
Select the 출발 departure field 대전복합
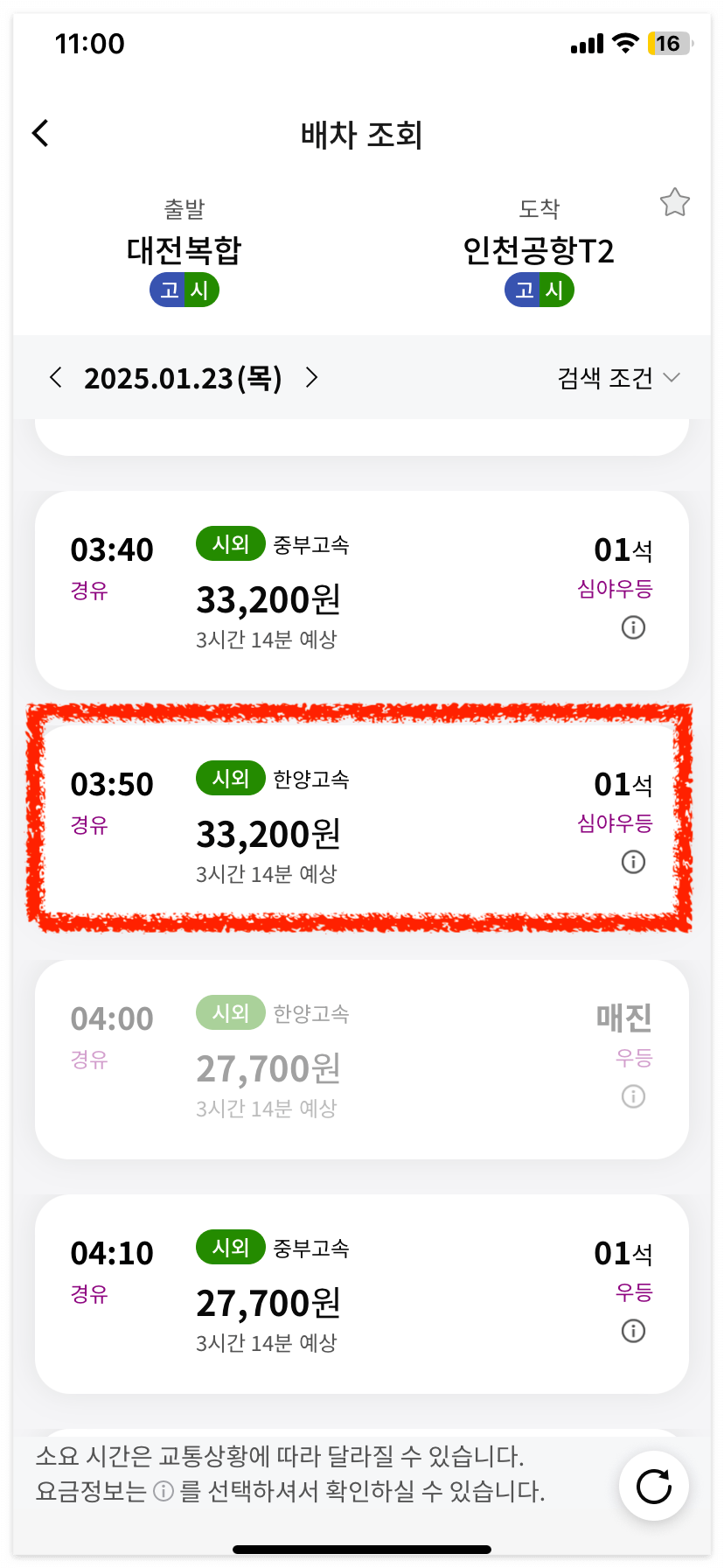point(183,251)
